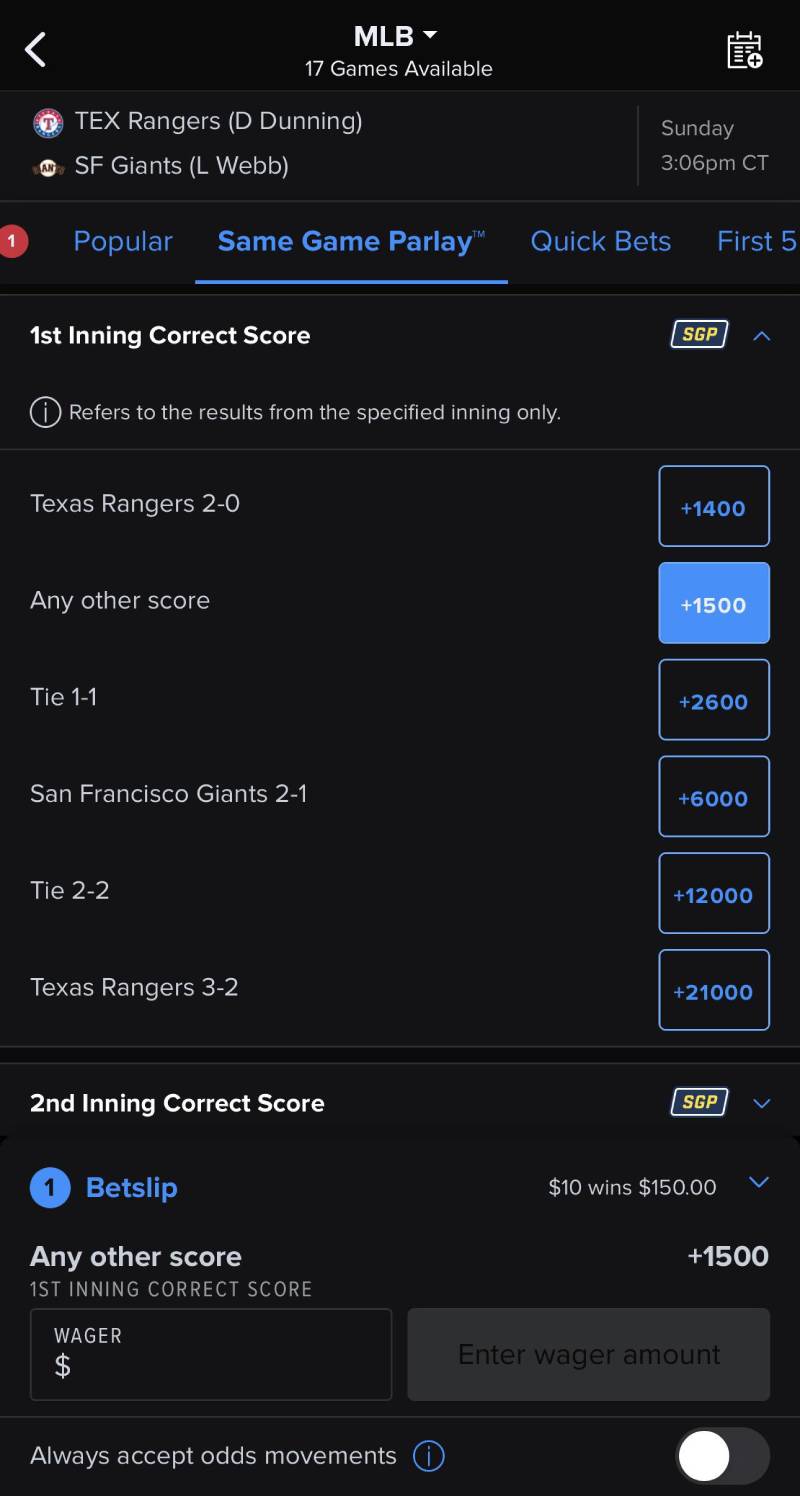This screenshot has height=1496, width=800.
Task: Select Tie 1-1 at +2600
Action: click(x=713, y=700)
